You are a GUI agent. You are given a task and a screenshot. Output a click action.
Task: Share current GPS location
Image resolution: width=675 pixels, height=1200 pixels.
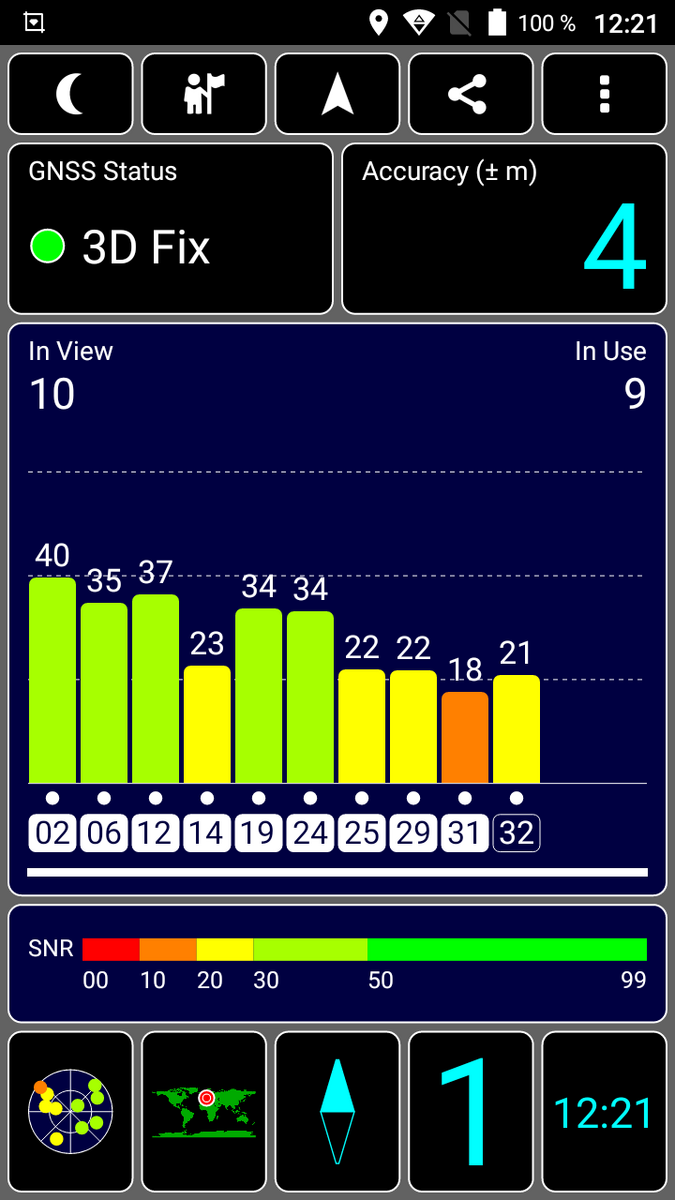[470, 94]
